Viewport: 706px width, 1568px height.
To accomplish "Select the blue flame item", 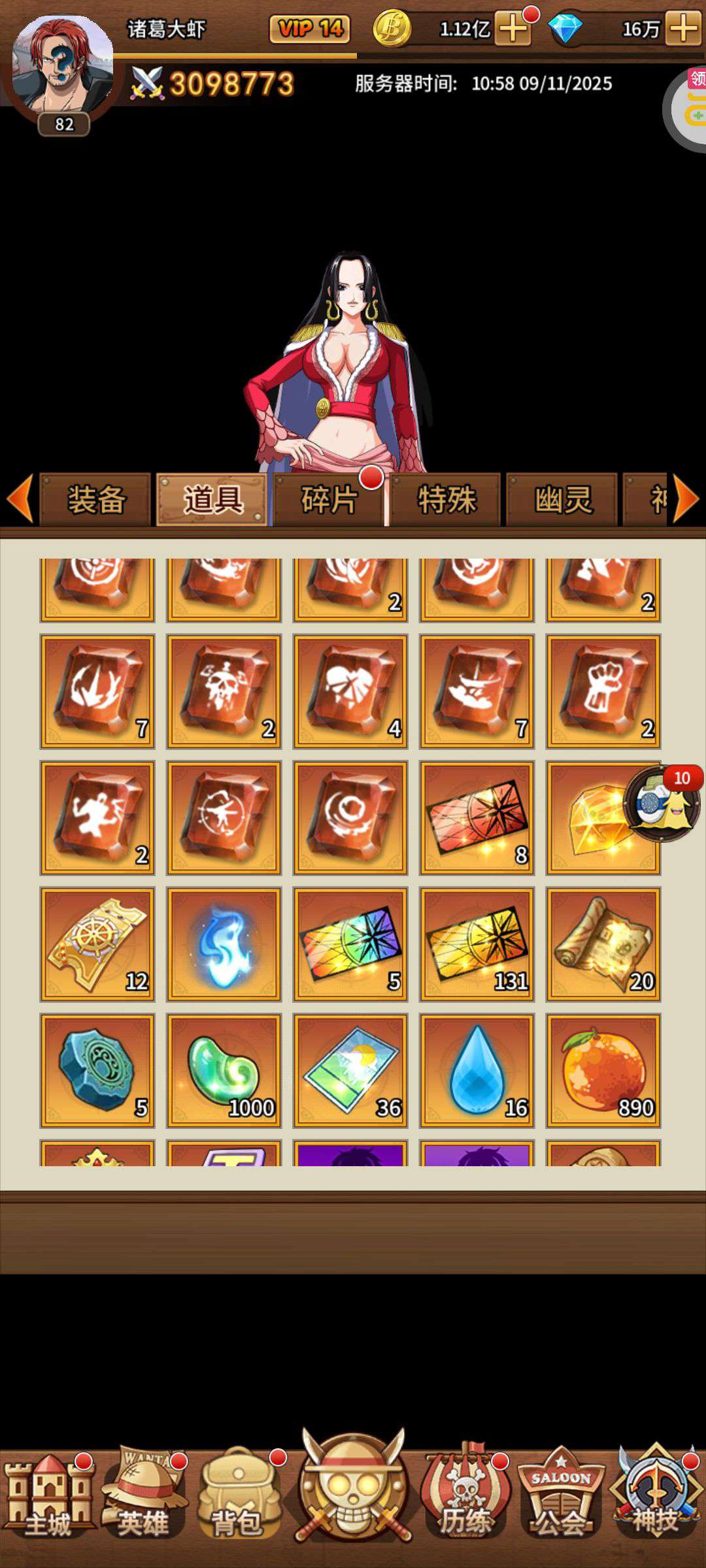I will pyautogui.click(x=224, y=944).
